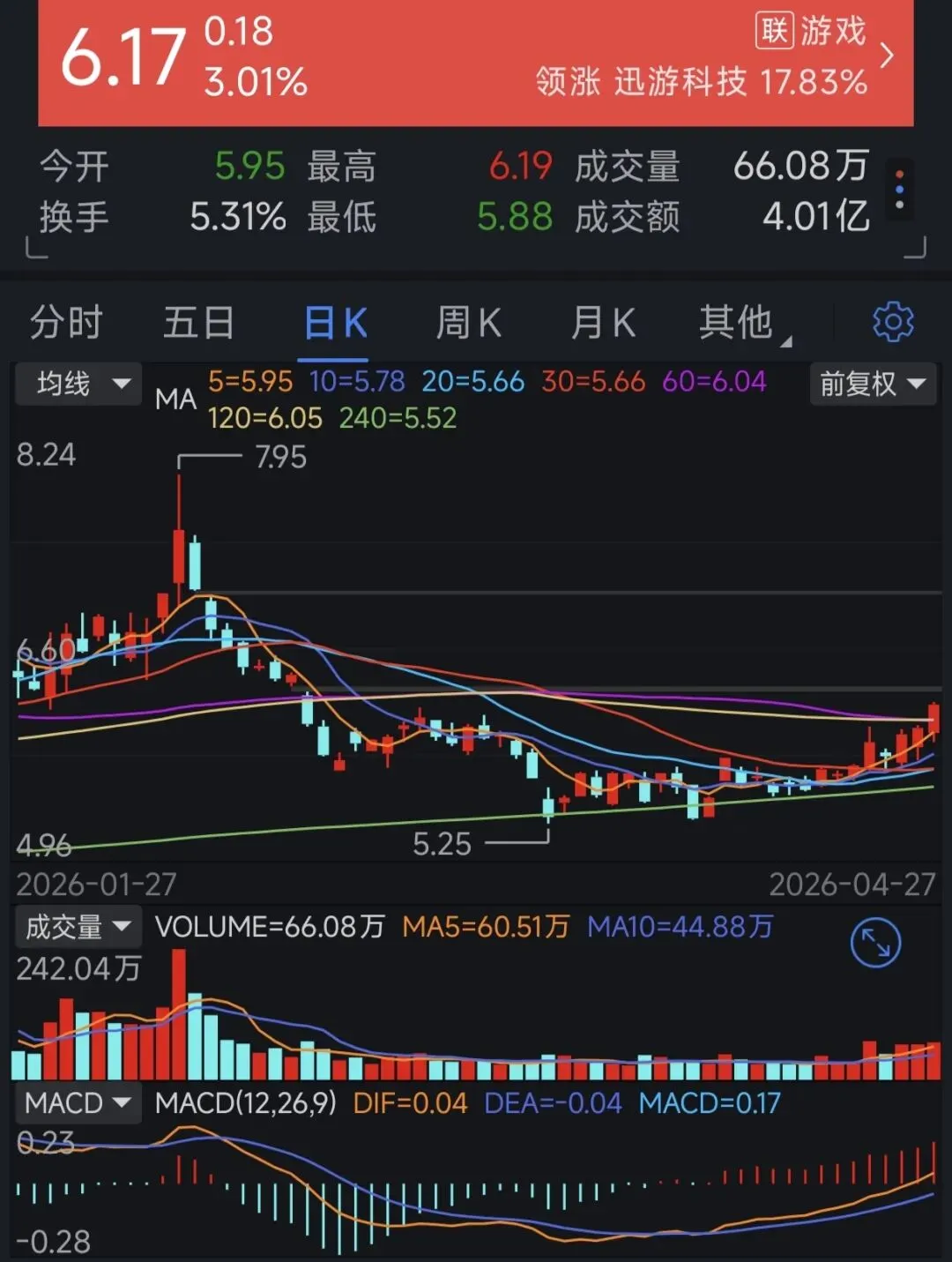The height and width of the screenshot is (1262, 952).
Task: Select the 日K chart tab
Action: click(335, 323)
